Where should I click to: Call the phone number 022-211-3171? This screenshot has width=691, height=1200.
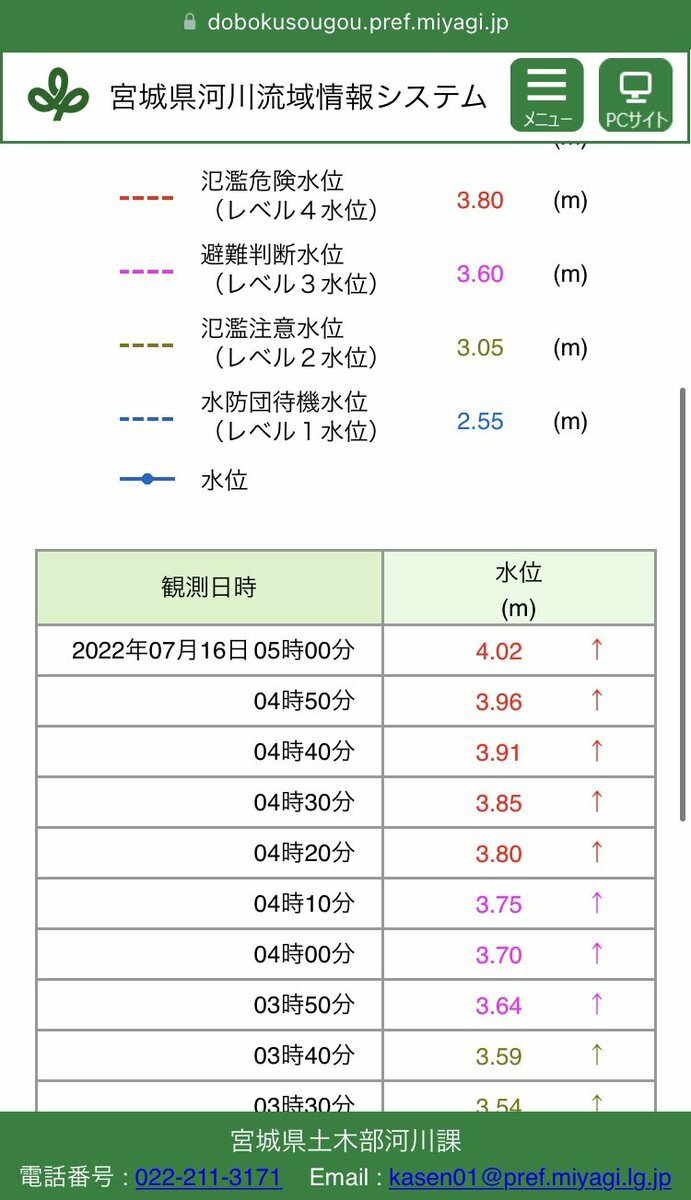(209, 1177)
